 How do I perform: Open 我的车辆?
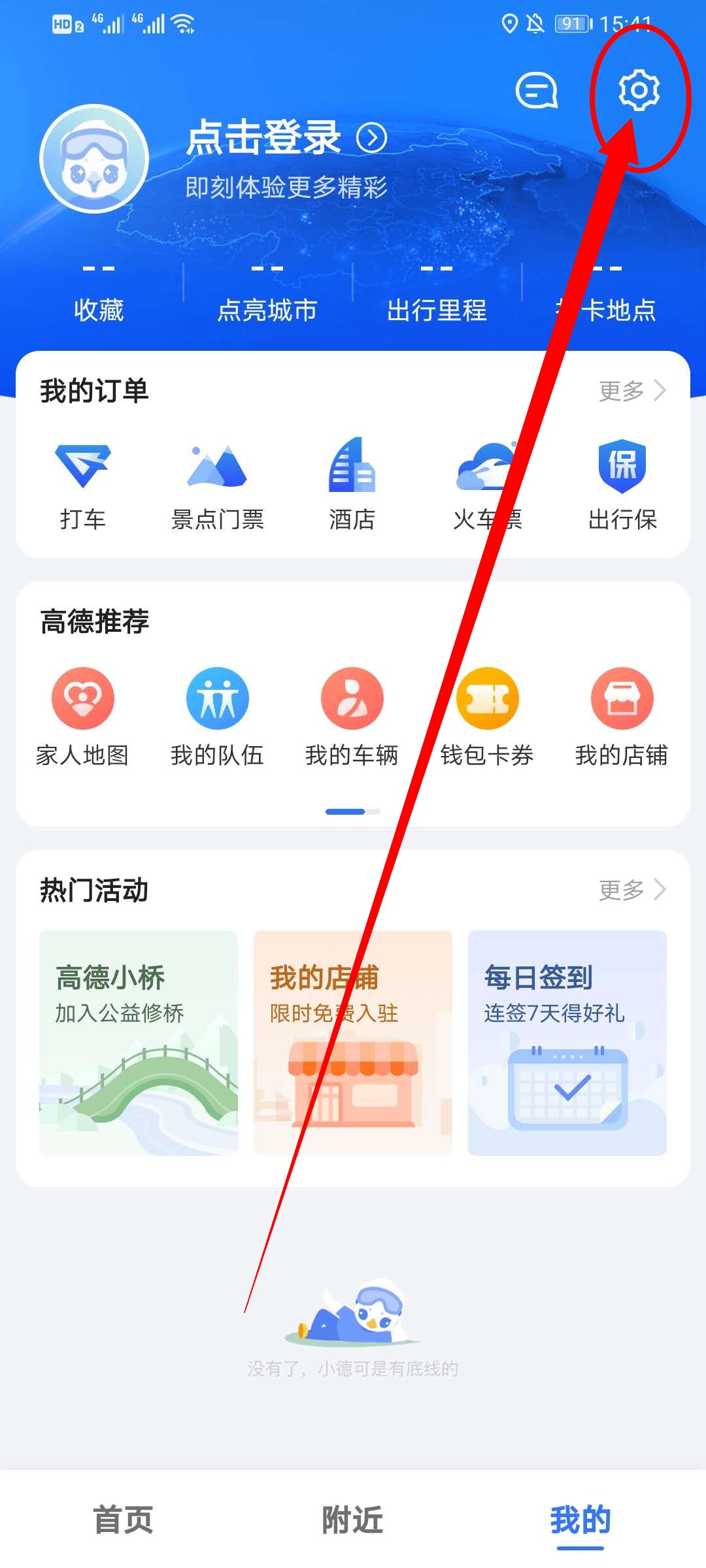pyautogui.click(x=352, y=717)
